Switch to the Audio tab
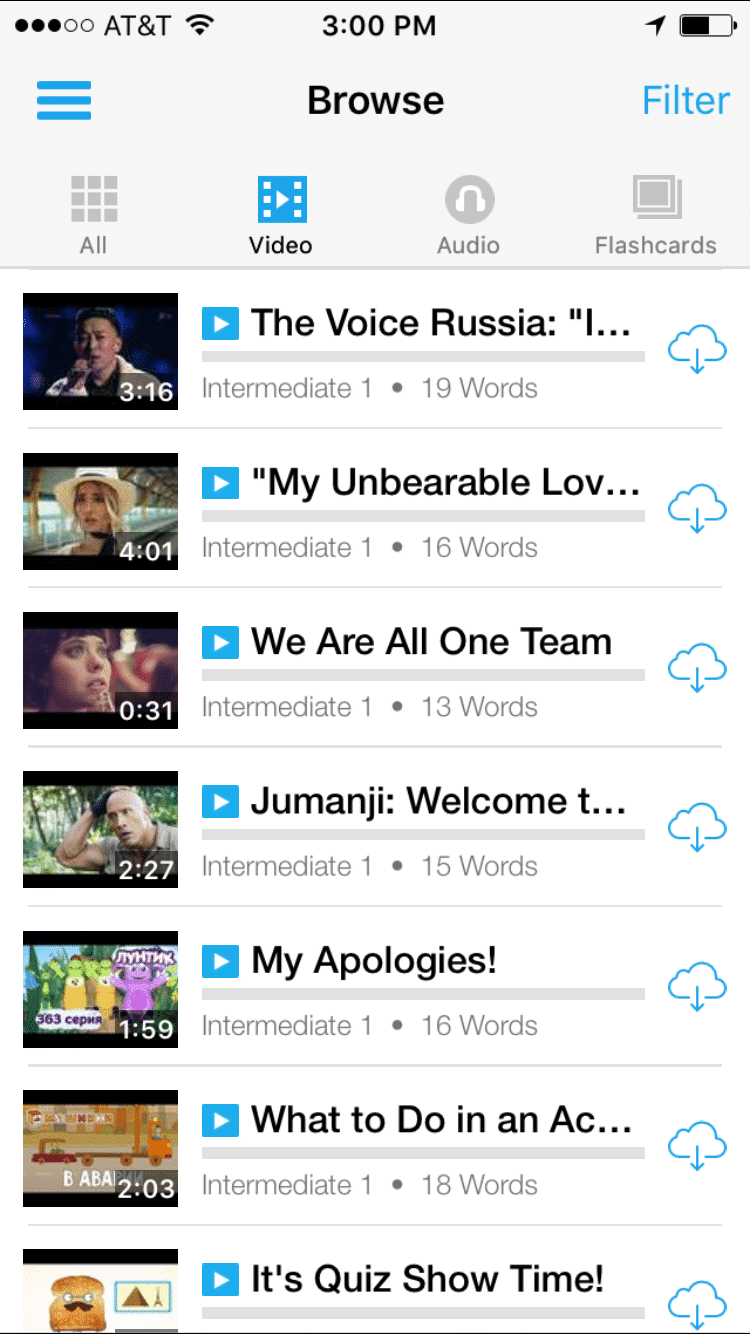 click(x=468, y=215)
